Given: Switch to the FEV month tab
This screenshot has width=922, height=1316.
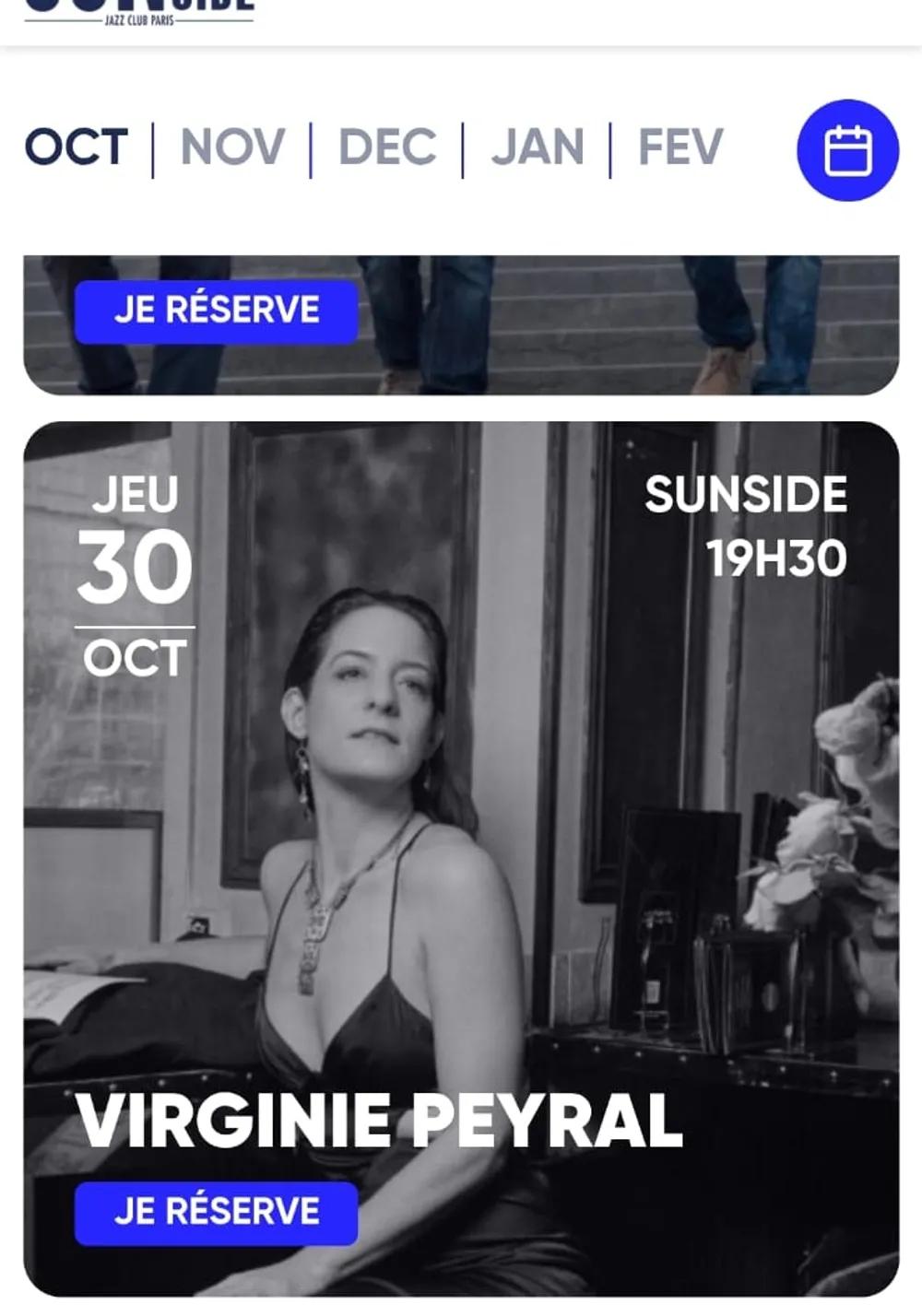Looking at the screenshot, I should tap(680, 147).
